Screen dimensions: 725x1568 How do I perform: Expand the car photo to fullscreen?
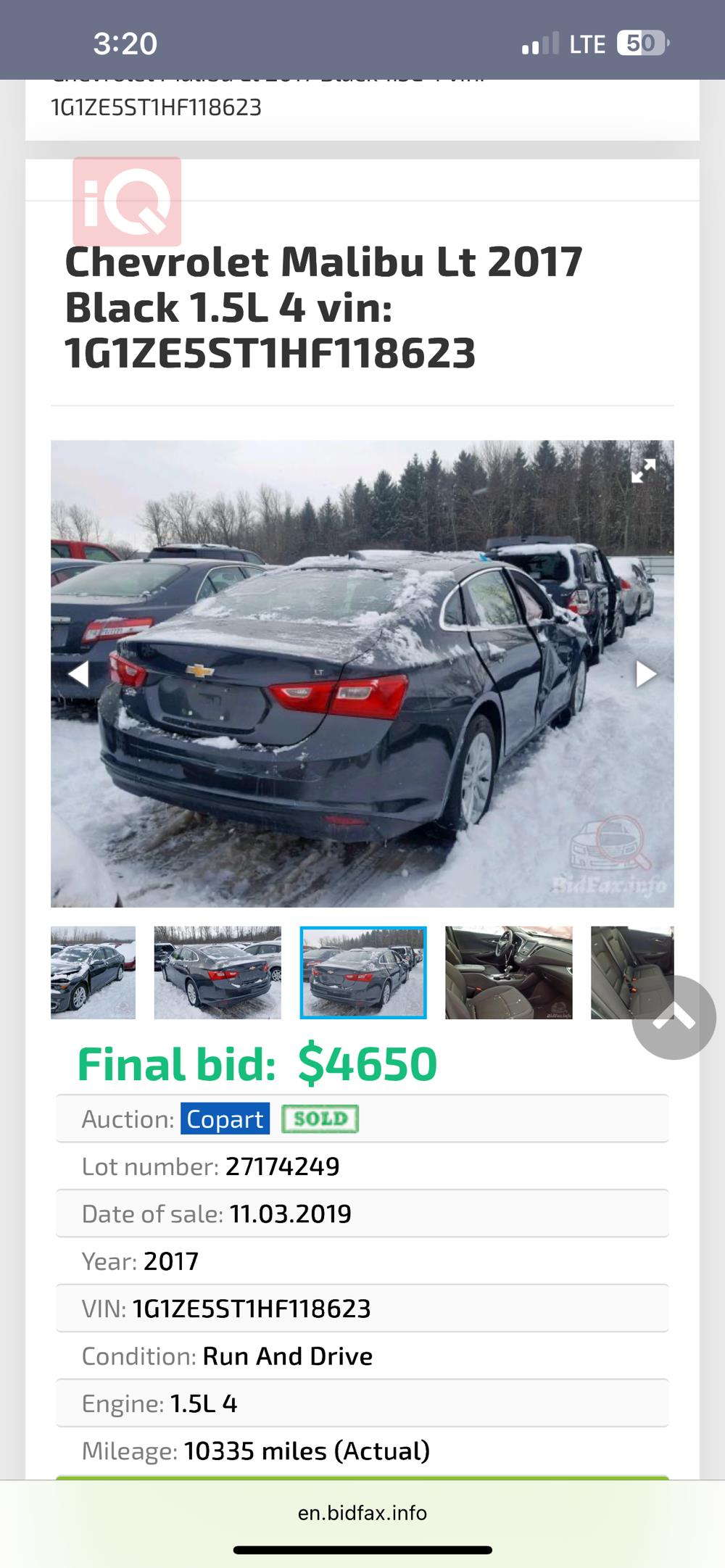point(643,470)
